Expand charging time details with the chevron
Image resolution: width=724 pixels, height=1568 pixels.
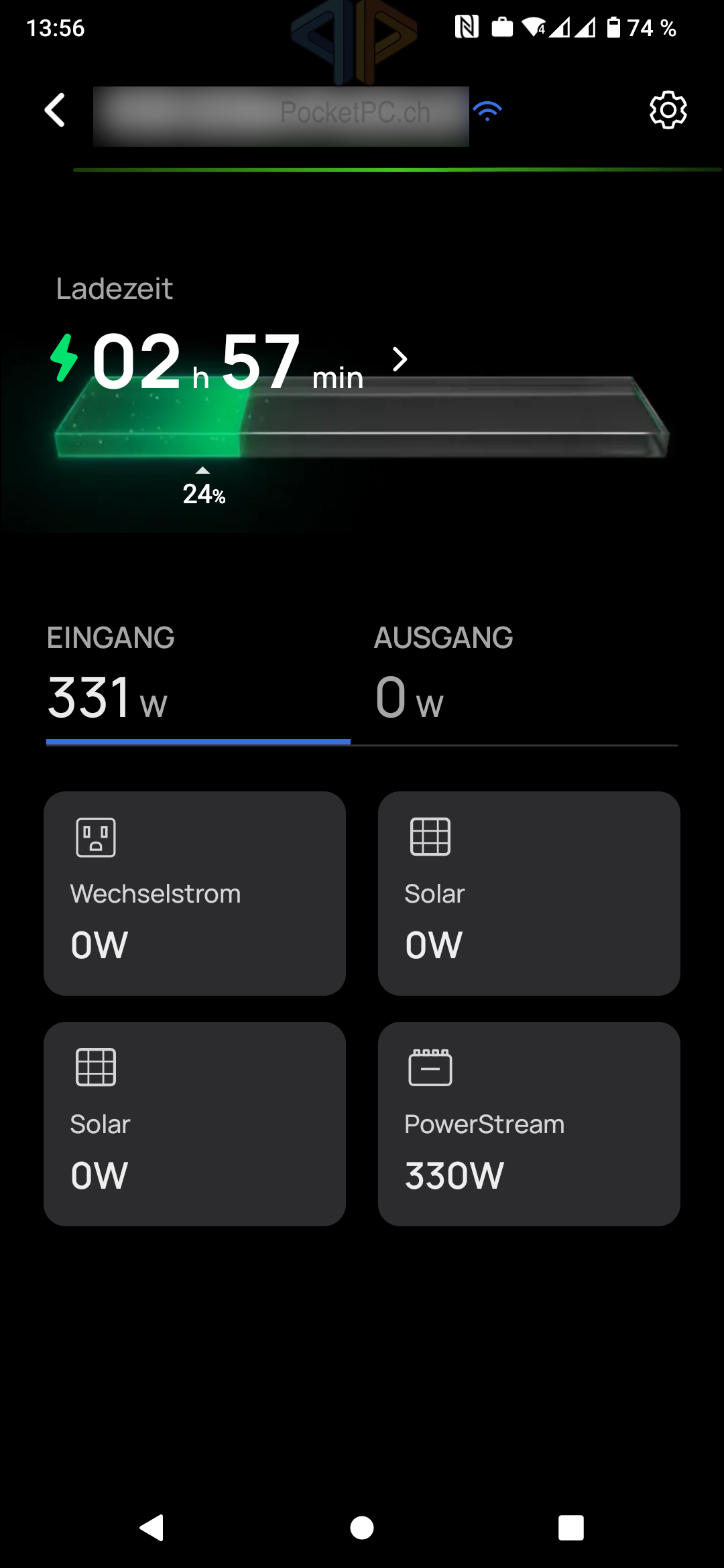click(x=400, y=360)
